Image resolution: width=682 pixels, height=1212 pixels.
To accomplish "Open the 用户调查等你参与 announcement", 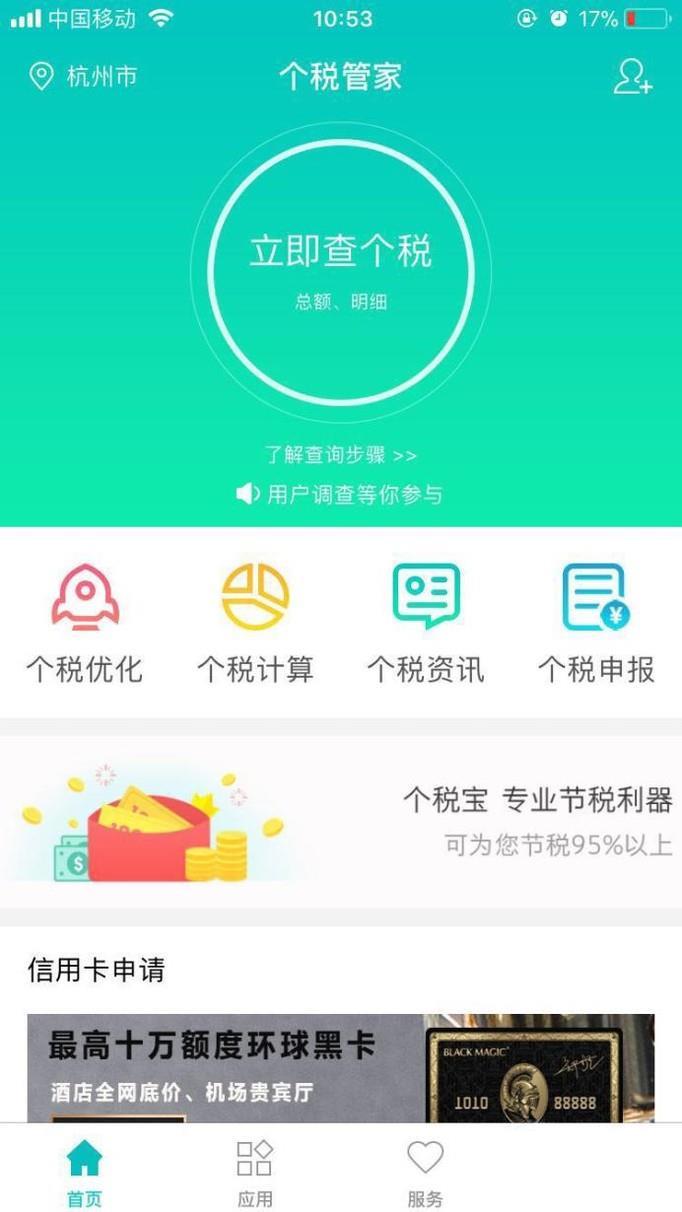I will click(341, 494).
